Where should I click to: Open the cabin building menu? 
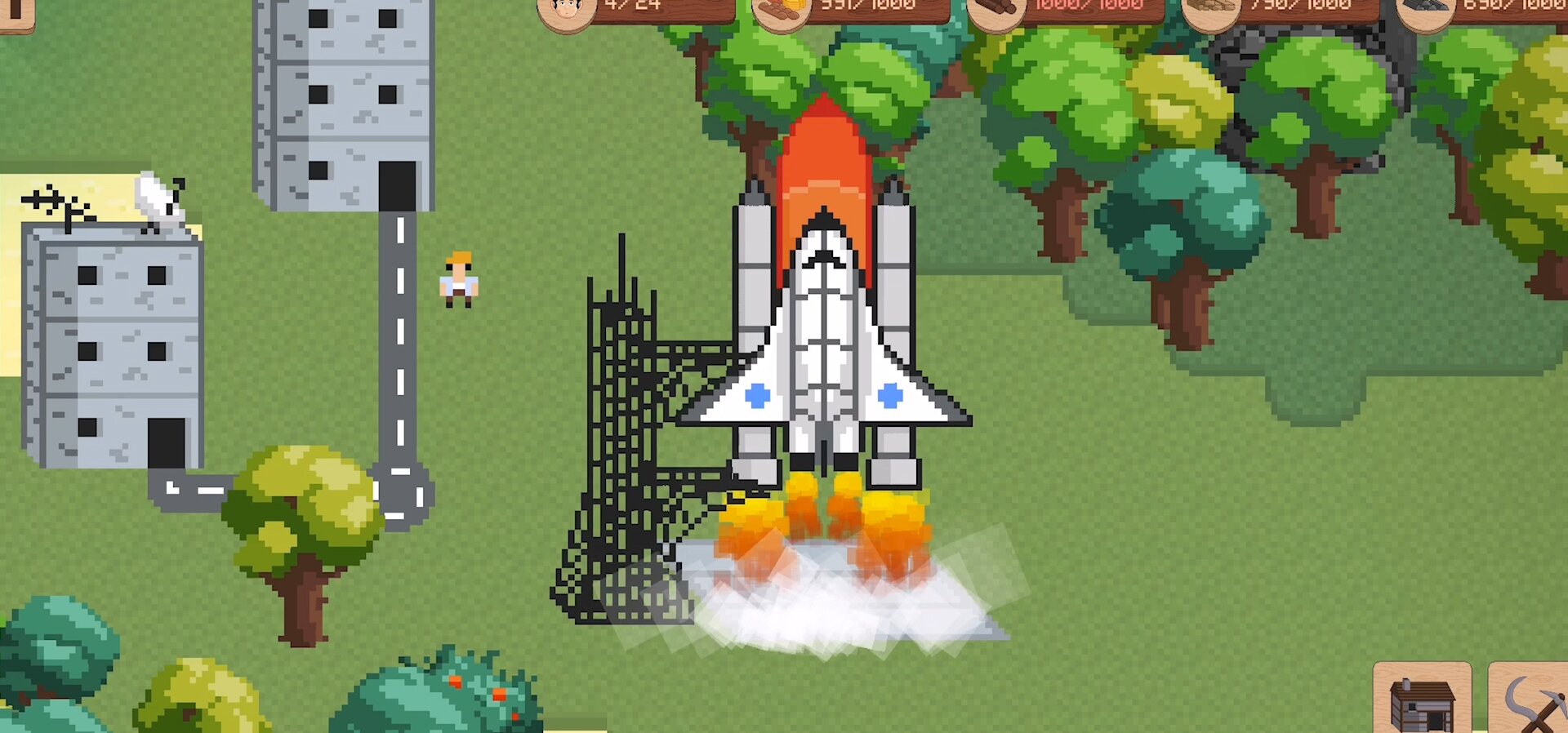pyautogui.click(x=1422, y=700)
